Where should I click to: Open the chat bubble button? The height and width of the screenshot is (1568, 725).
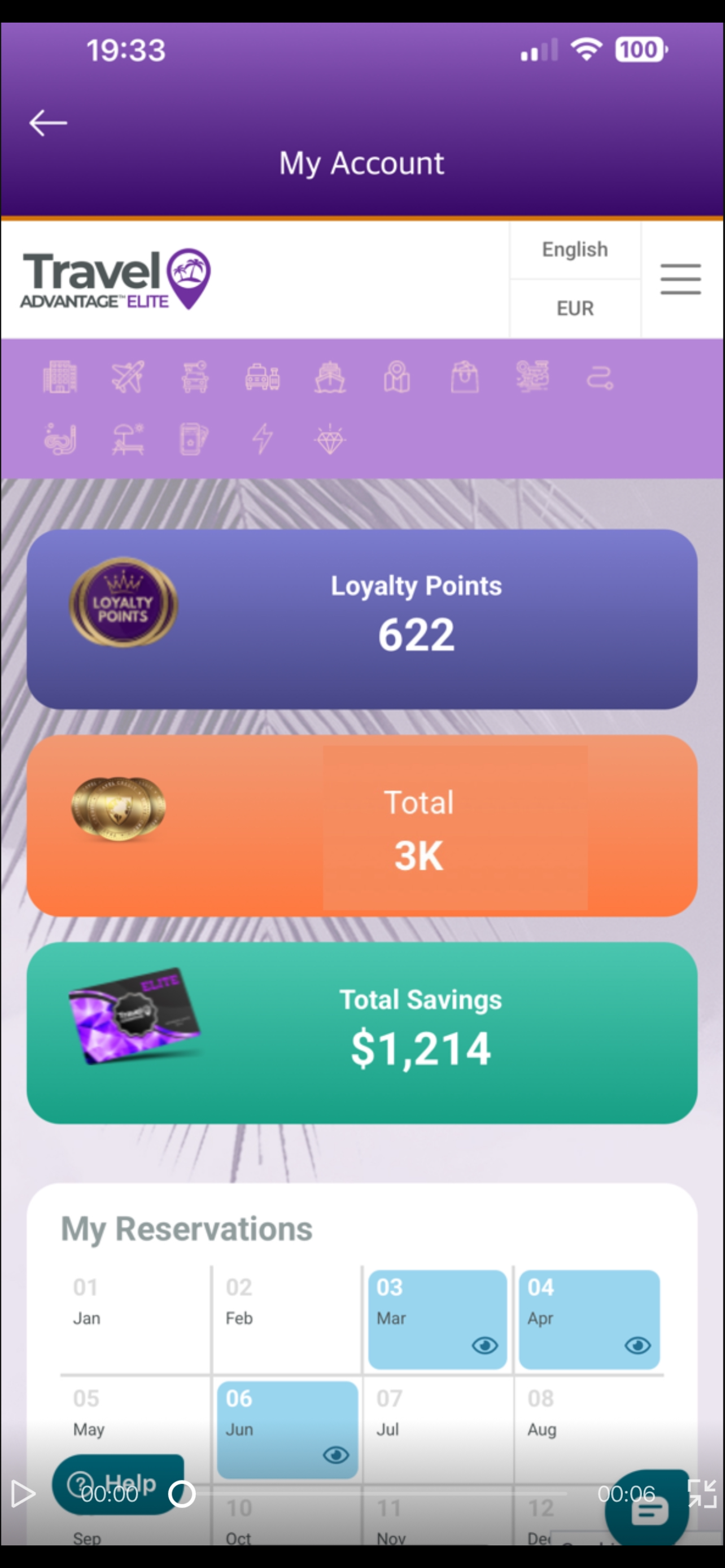pyautogui.click(x=649, y=1510)
